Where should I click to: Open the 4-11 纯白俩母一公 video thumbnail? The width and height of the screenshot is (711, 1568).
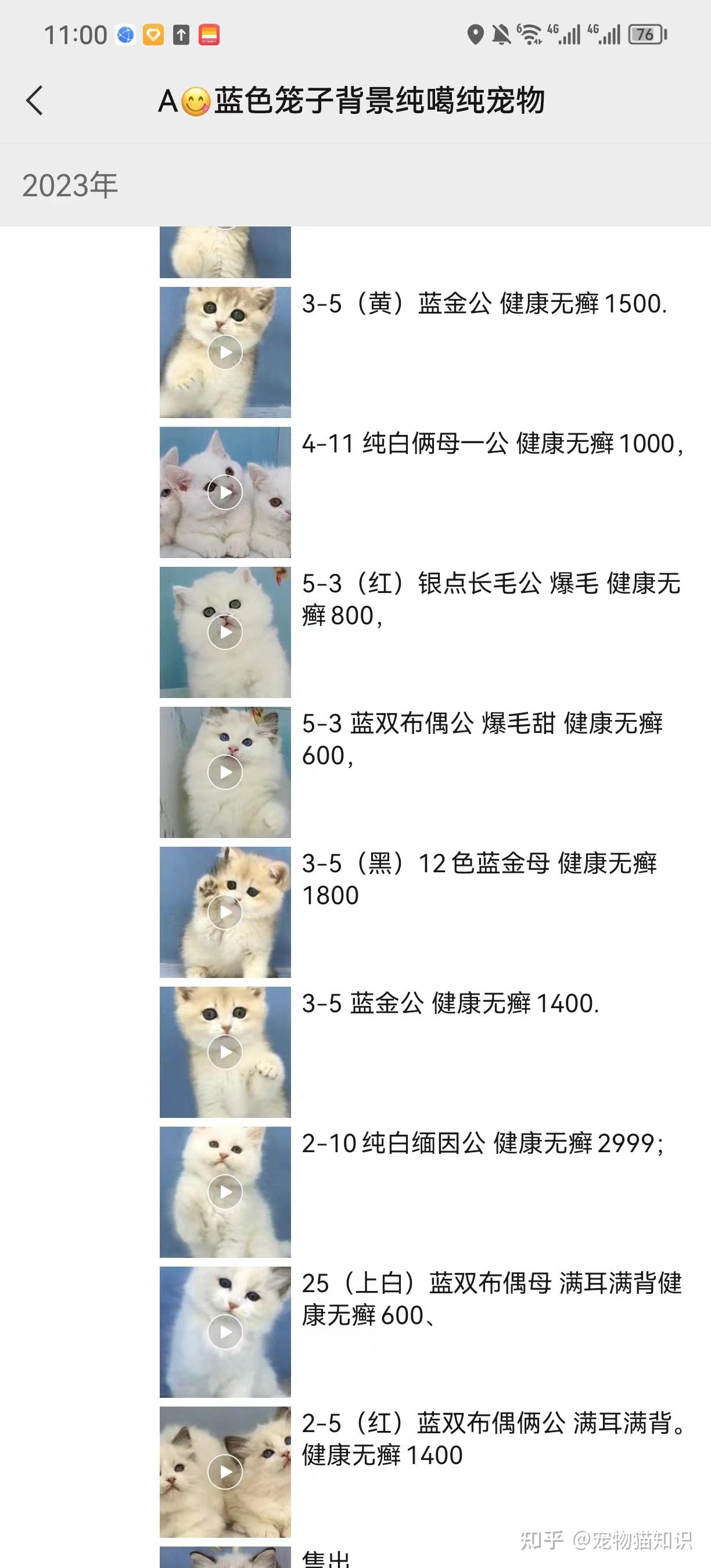(225, 492)
